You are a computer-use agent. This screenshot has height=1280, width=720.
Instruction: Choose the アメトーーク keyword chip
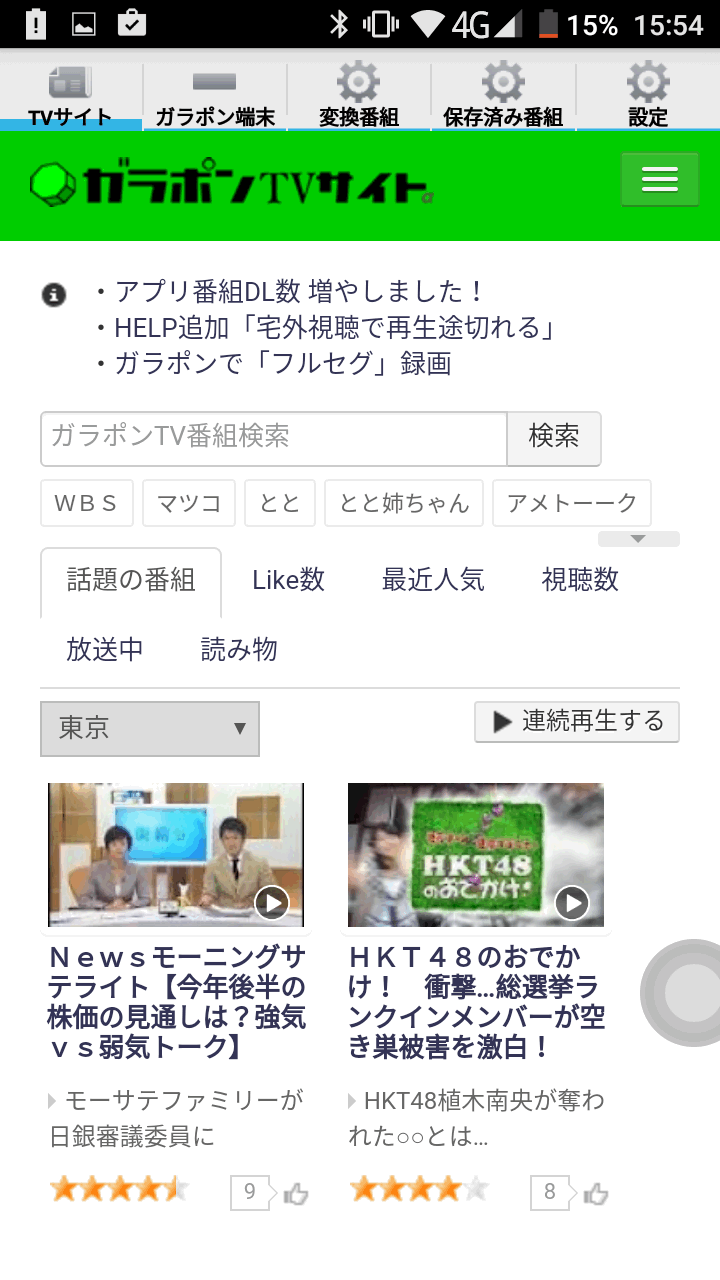(x=572, y=503)
